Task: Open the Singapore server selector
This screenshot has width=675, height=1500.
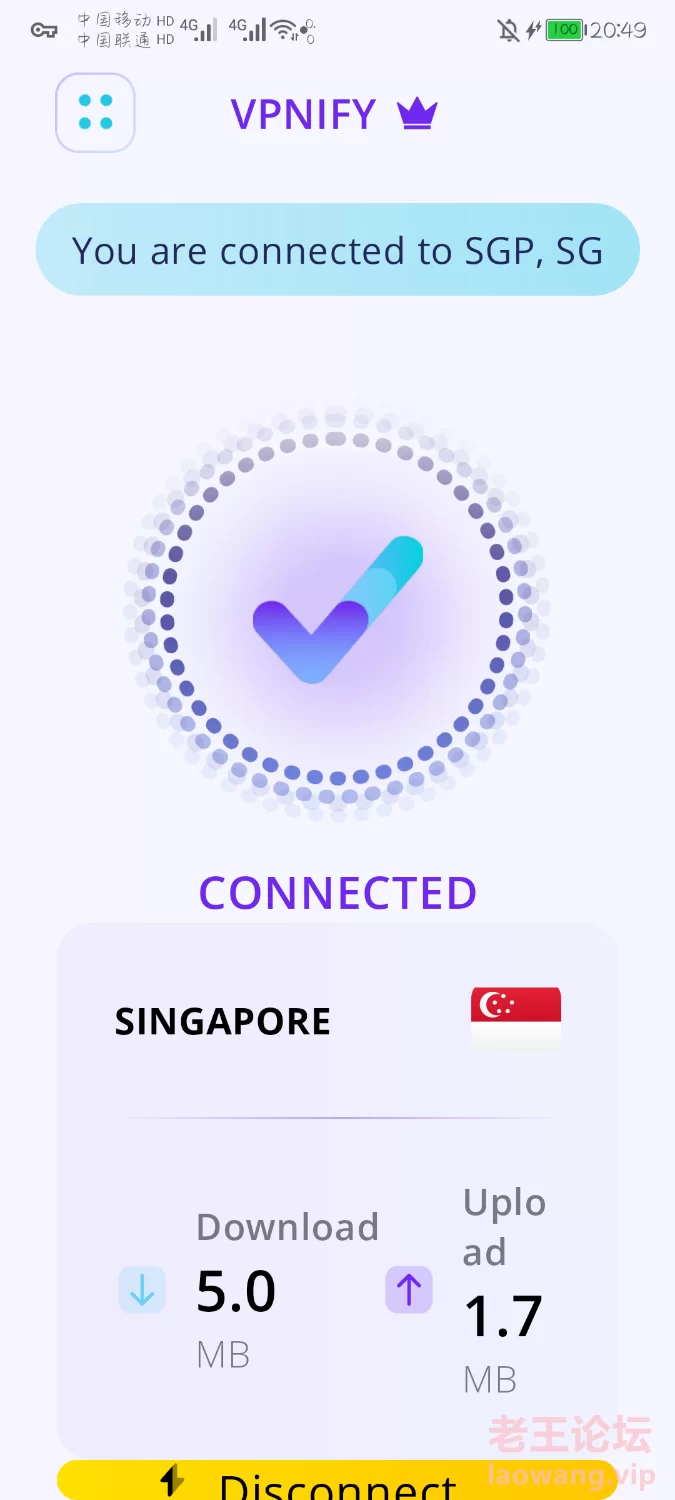Action: click(x=337, y=1021)
